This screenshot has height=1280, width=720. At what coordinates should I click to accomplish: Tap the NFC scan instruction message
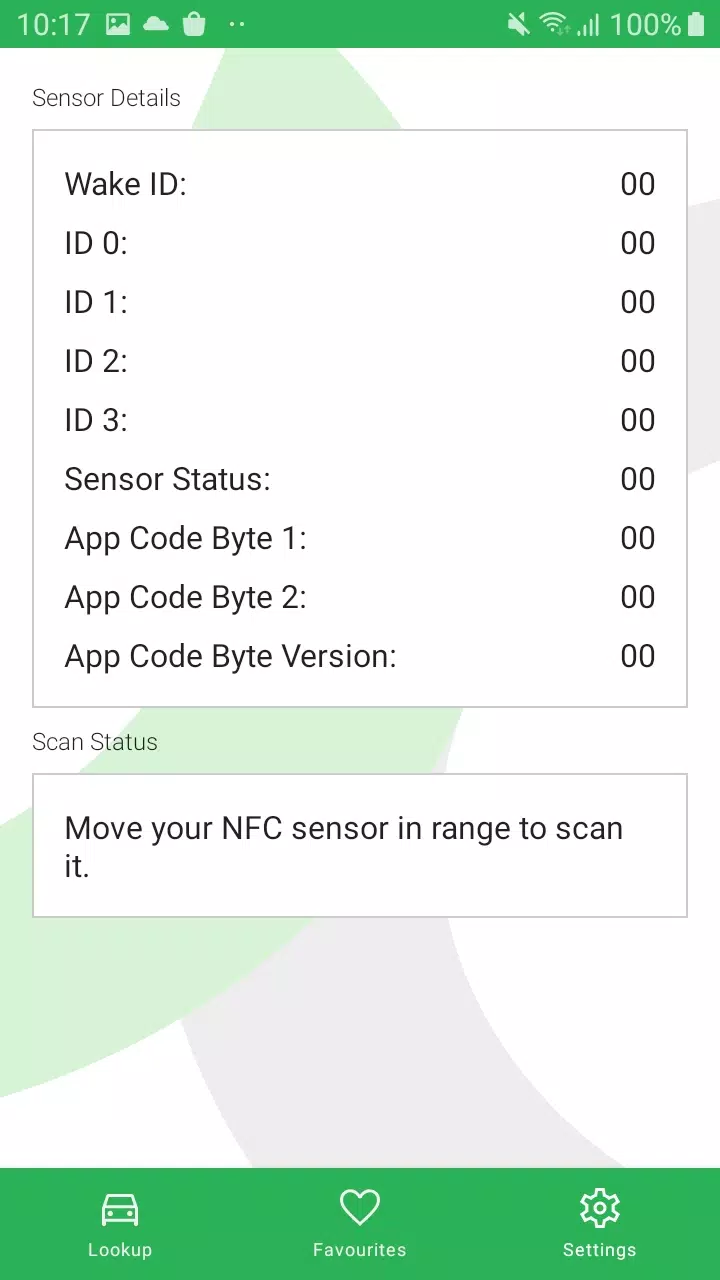click(344, 847)
